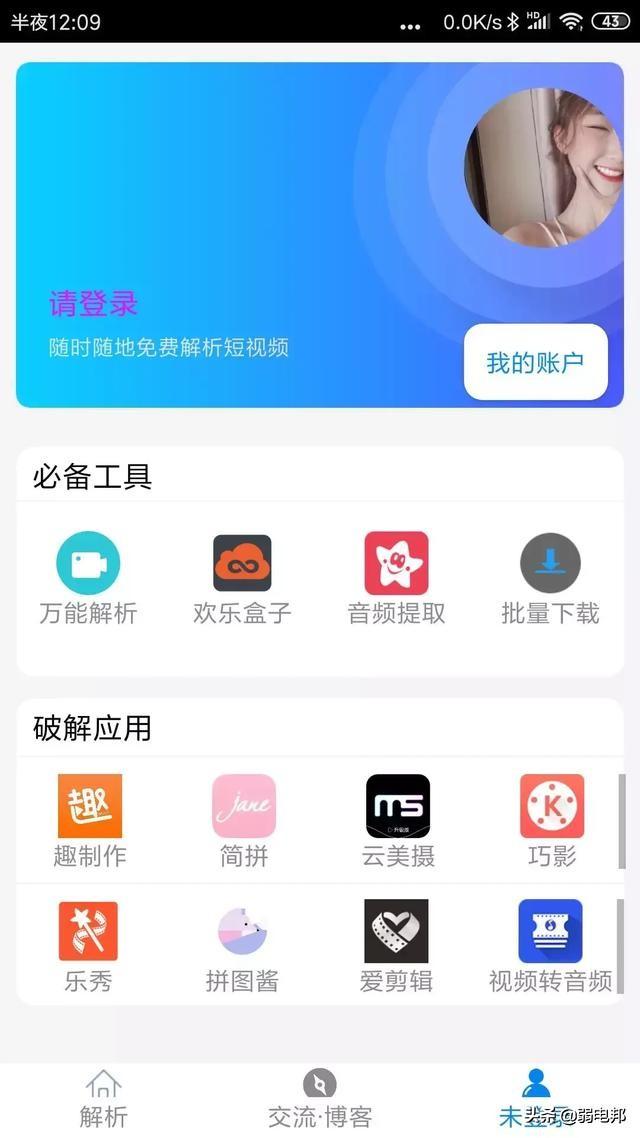Open 视频转音频 converter

click(550, 946)
